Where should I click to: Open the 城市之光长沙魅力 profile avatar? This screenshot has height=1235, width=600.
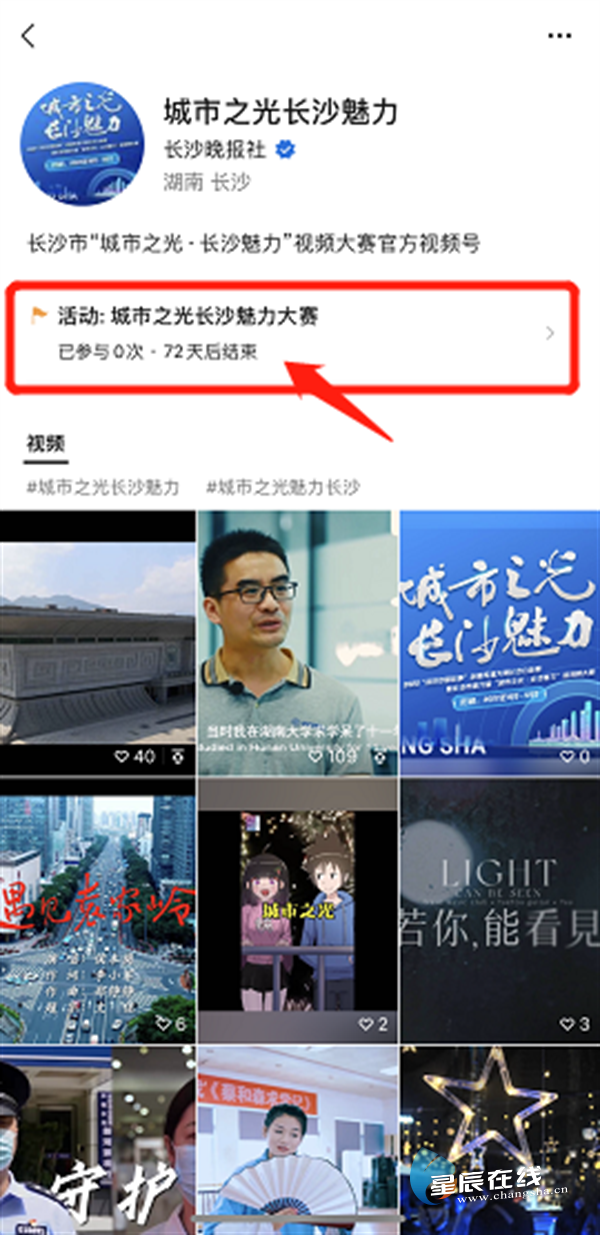coord(82,144)
